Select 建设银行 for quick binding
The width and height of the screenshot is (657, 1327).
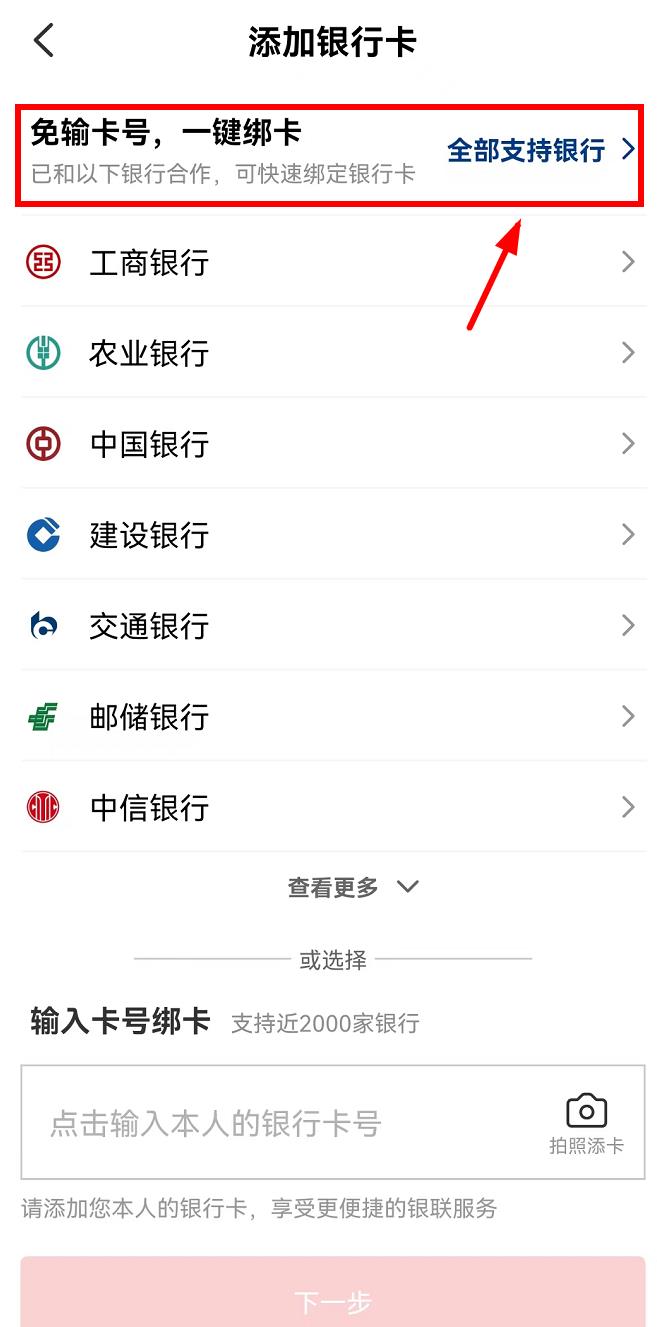pyautogui.click(x=330, y=534)
